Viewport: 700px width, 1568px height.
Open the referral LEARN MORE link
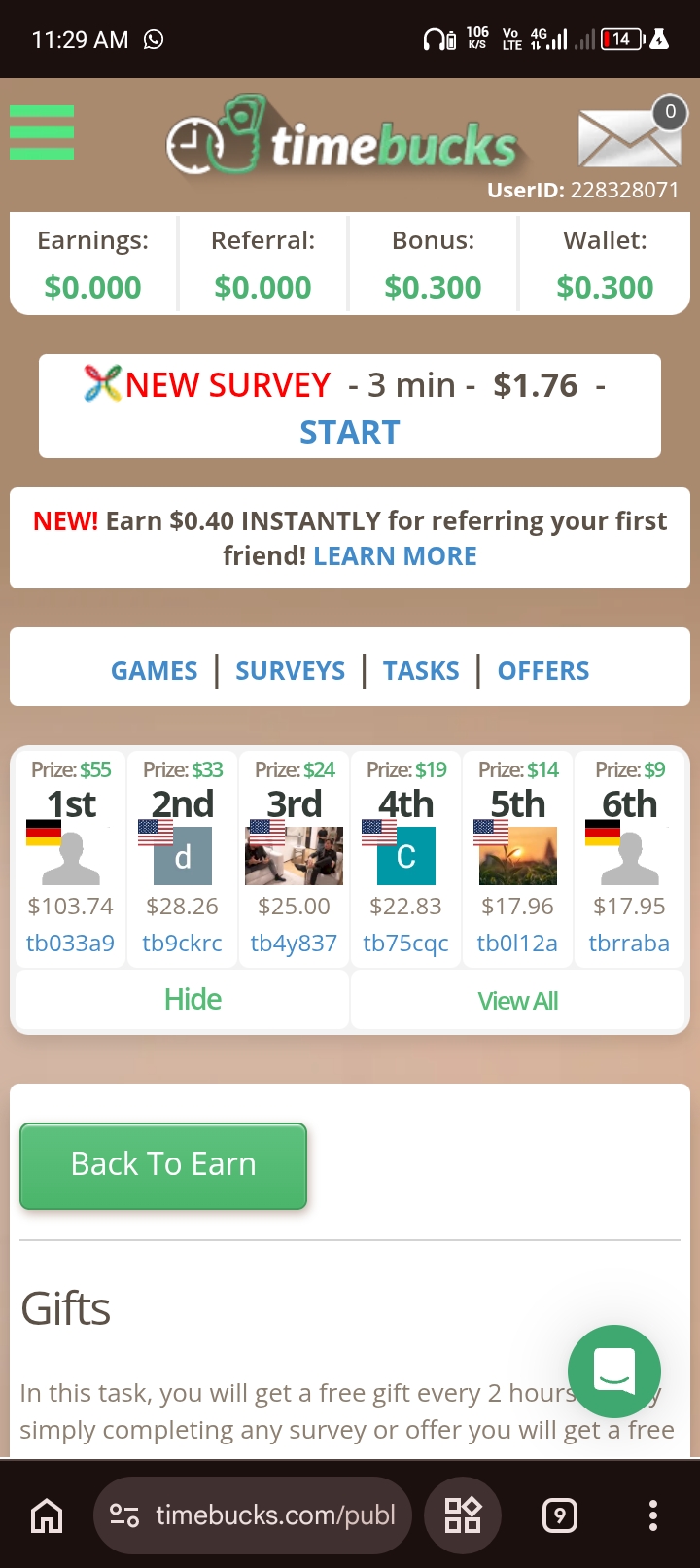click(395, 556)
